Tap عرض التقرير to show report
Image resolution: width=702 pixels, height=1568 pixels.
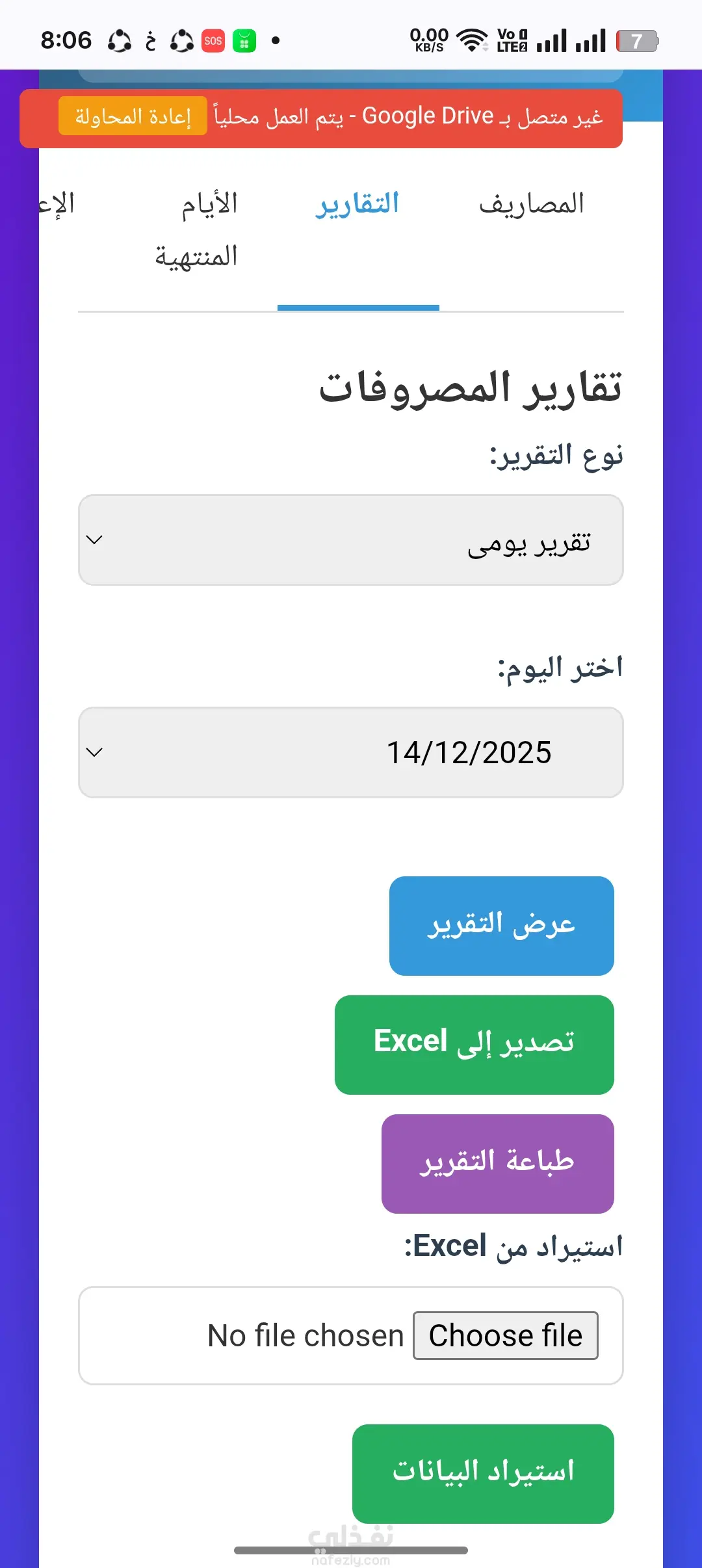501,926
